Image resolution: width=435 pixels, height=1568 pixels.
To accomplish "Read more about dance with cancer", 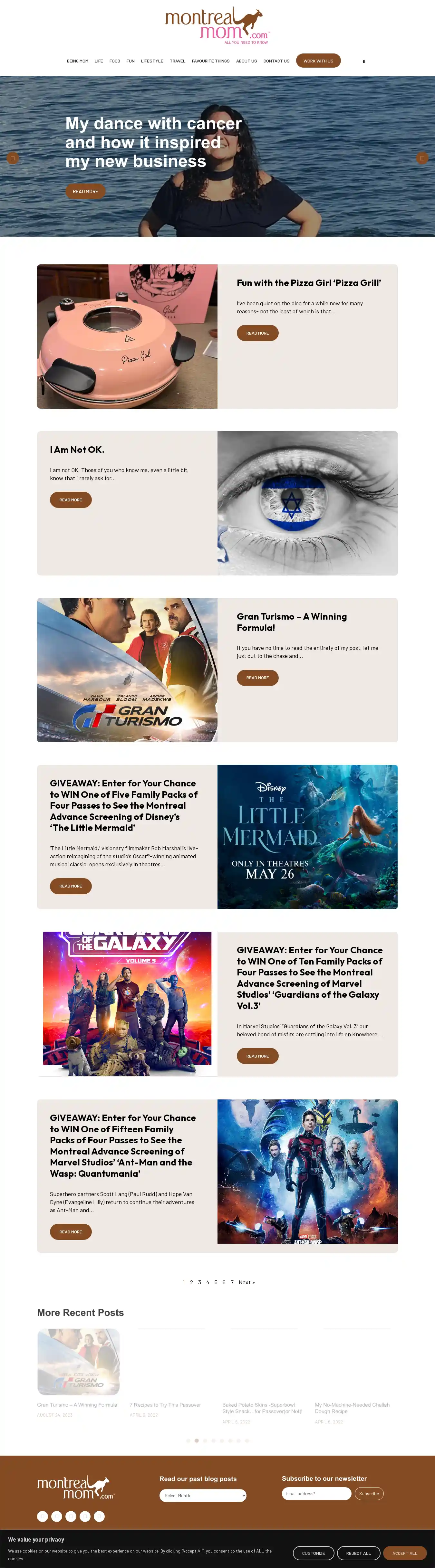I will coord(85,191).
